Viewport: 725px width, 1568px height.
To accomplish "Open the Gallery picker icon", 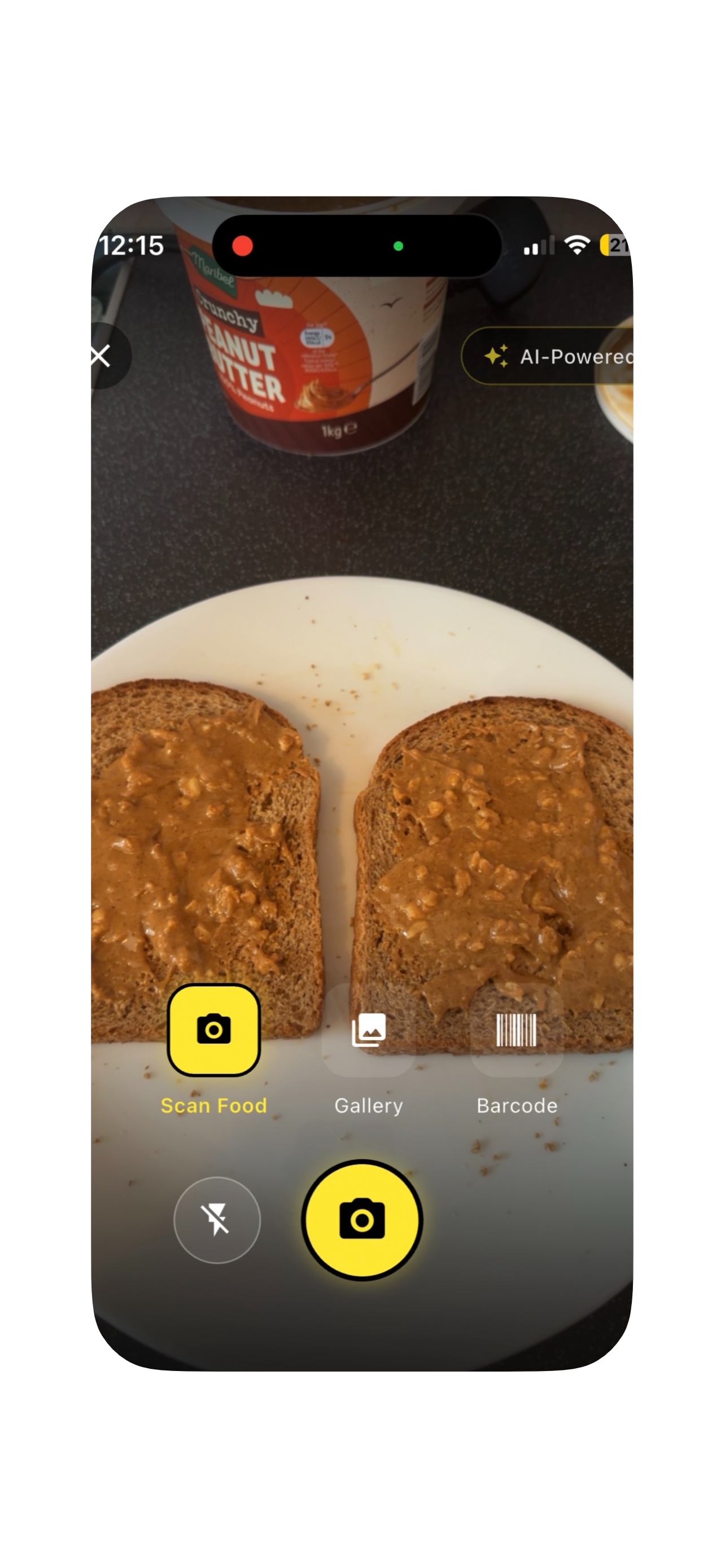I will 368,1027.
